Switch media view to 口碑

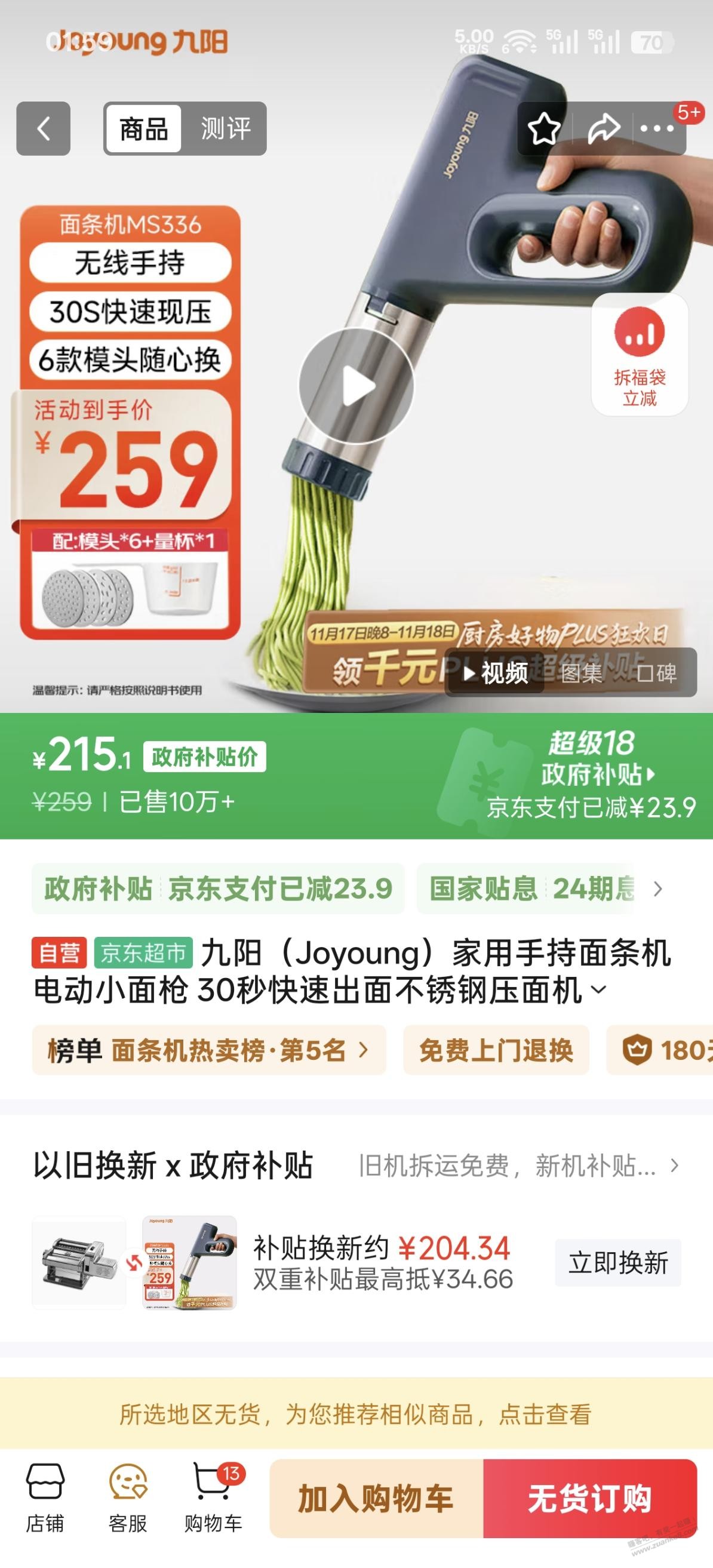[656, 672]
